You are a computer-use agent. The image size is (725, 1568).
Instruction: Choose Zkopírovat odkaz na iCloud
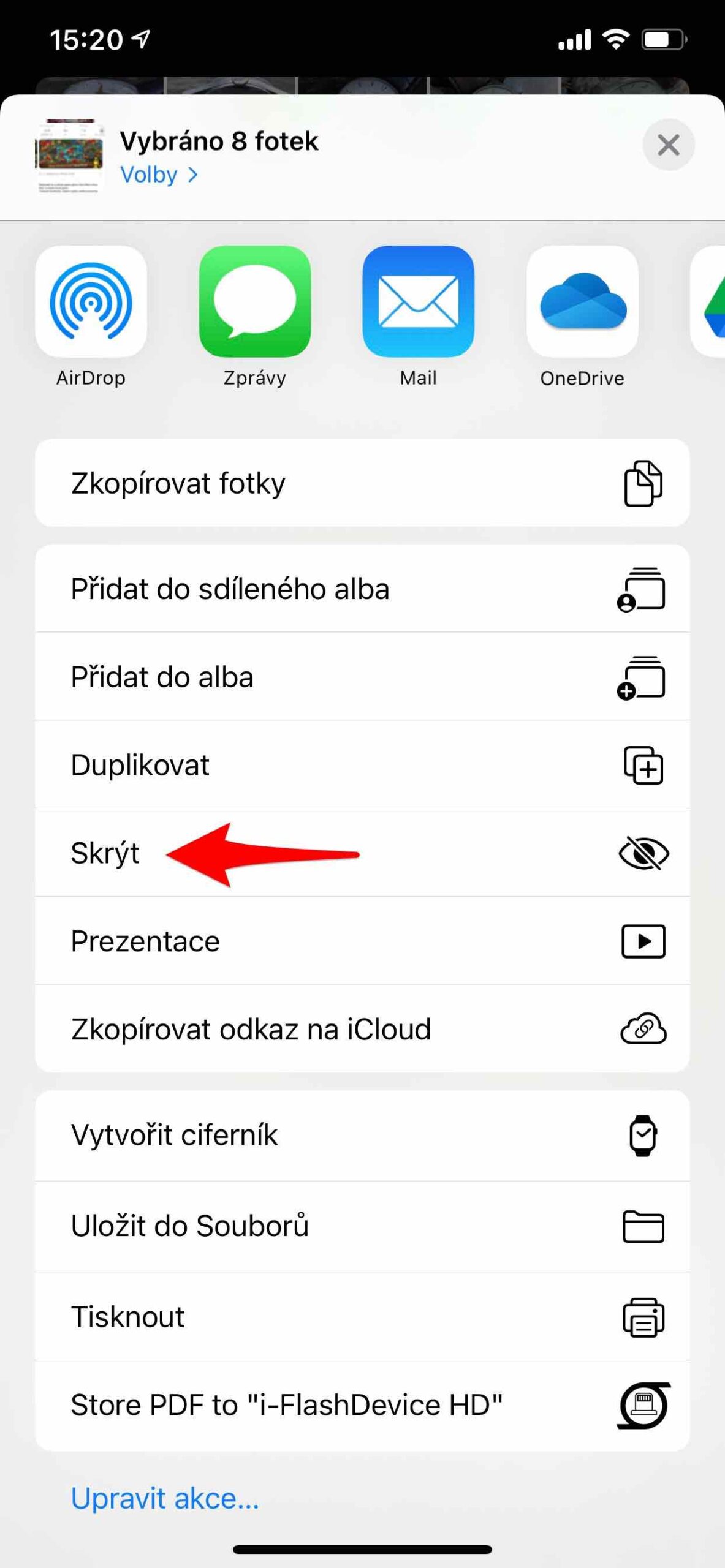point(362,1029)
